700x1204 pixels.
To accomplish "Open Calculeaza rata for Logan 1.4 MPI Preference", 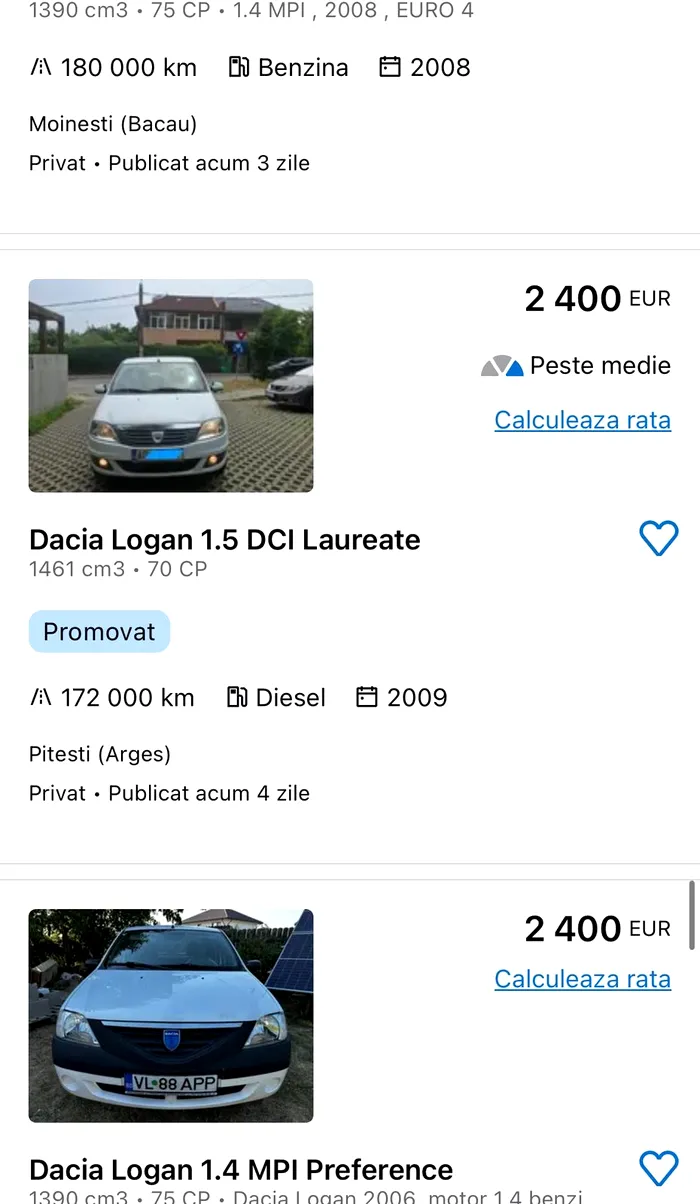I will point(582,979).
